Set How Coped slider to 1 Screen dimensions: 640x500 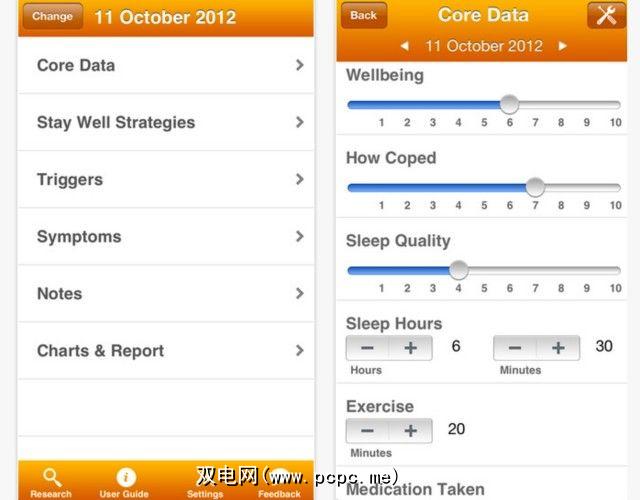click(x=382, y=187)
